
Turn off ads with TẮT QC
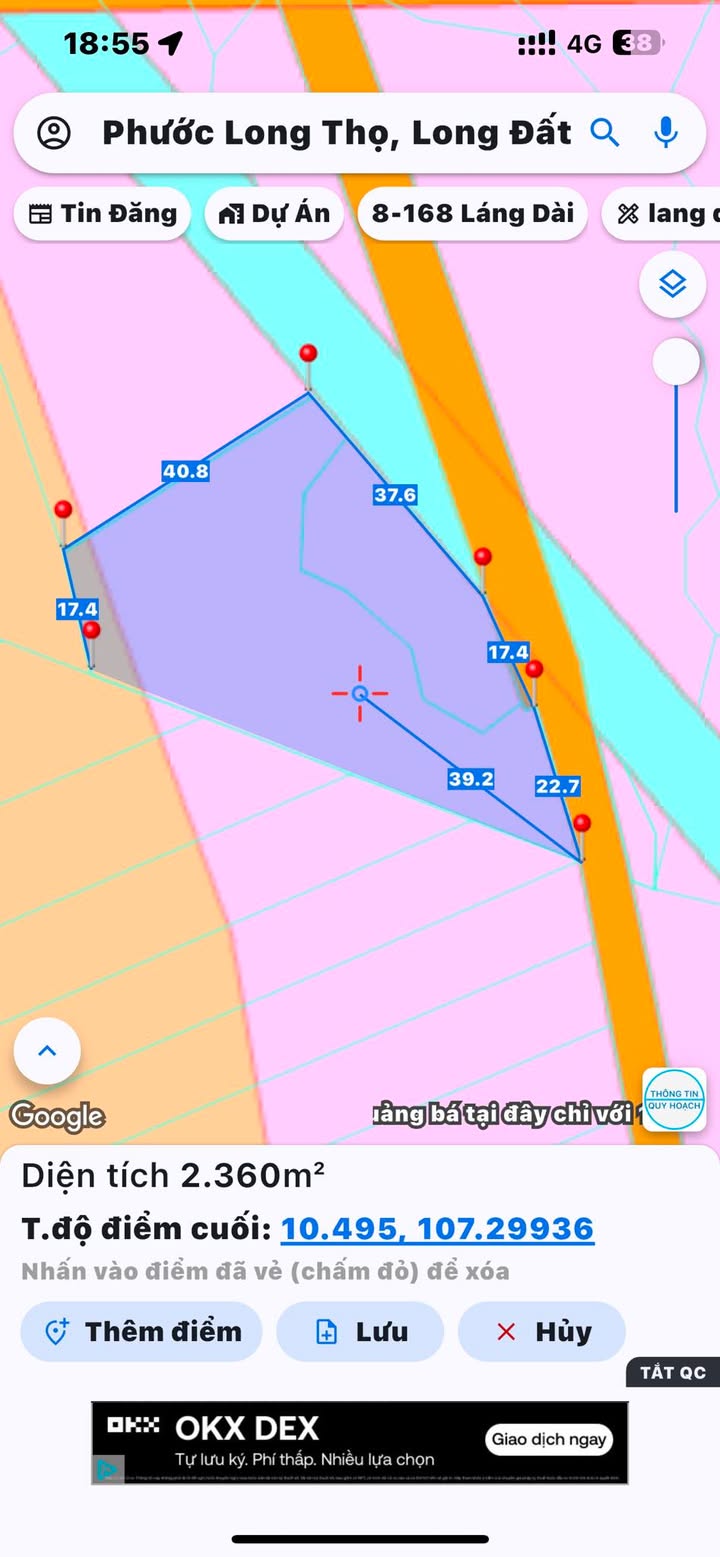point(673,1372)
